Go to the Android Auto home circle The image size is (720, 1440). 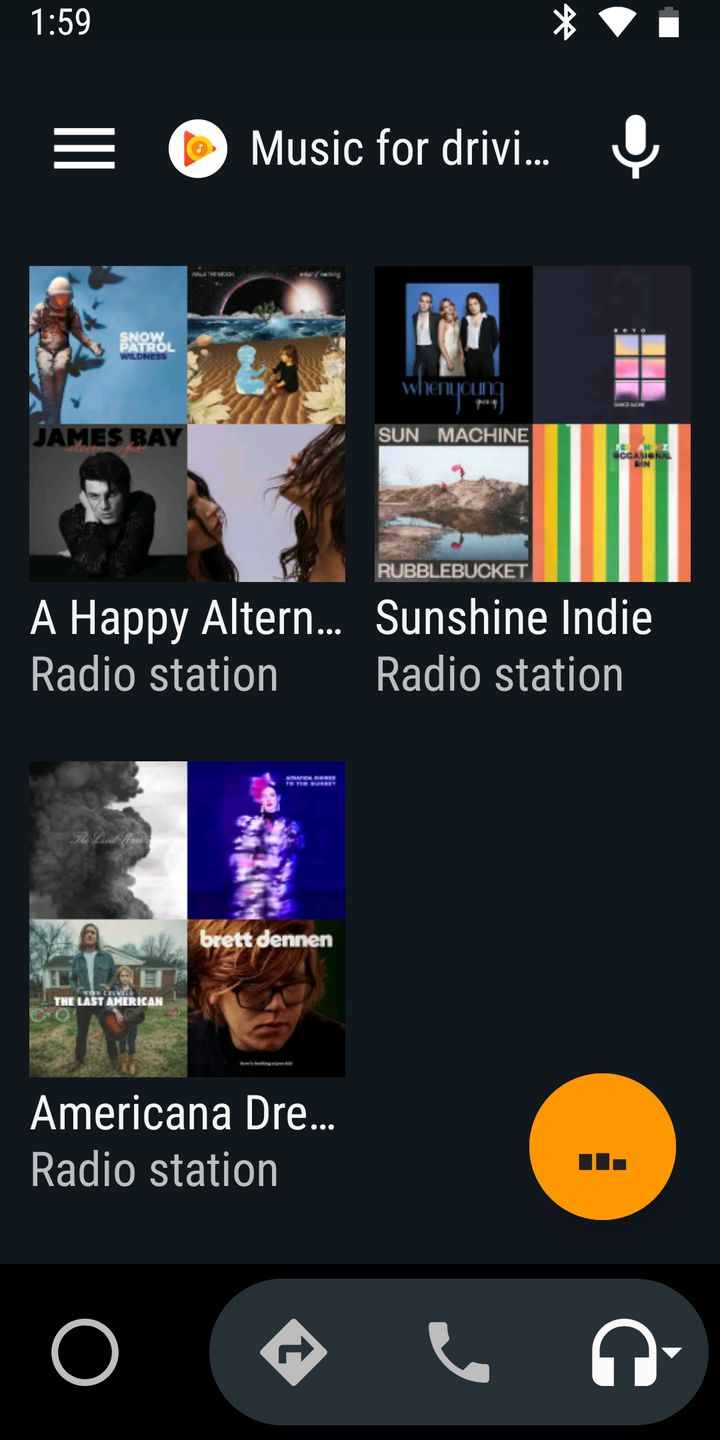[x=85, y=1352]
